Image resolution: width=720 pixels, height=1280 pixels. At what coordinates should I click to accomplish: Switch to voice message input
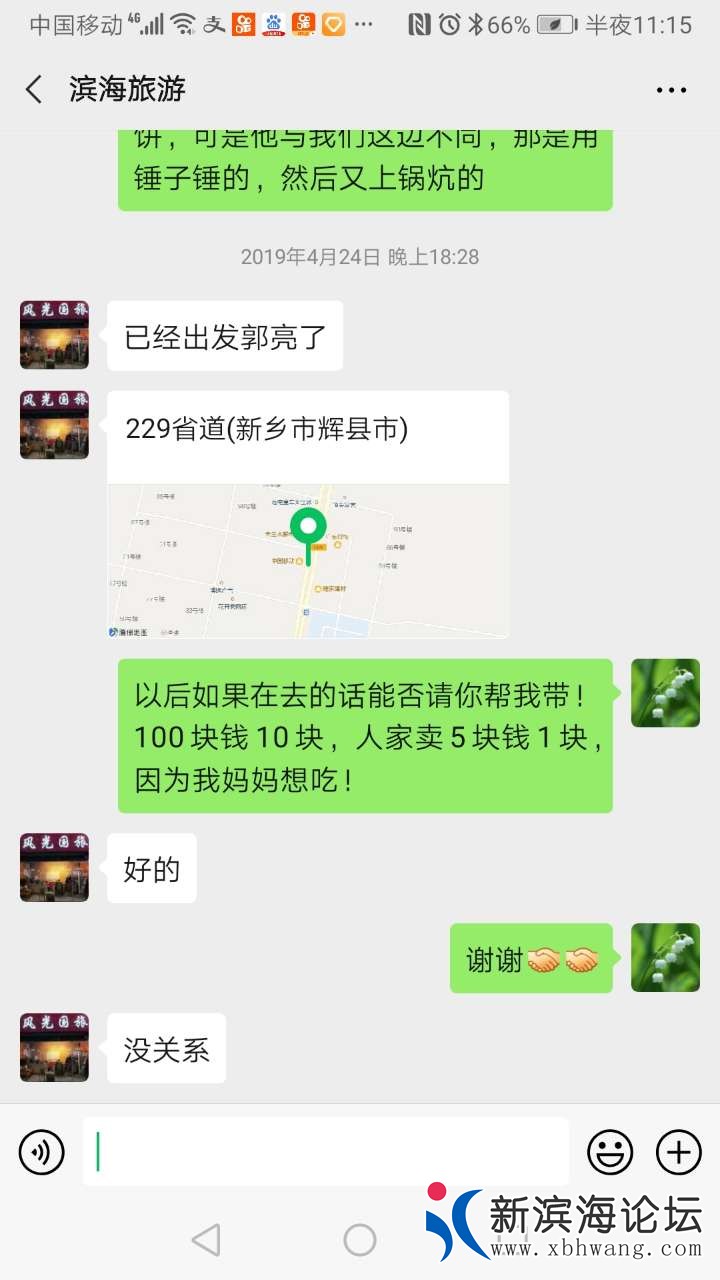tap(41, 1153)
